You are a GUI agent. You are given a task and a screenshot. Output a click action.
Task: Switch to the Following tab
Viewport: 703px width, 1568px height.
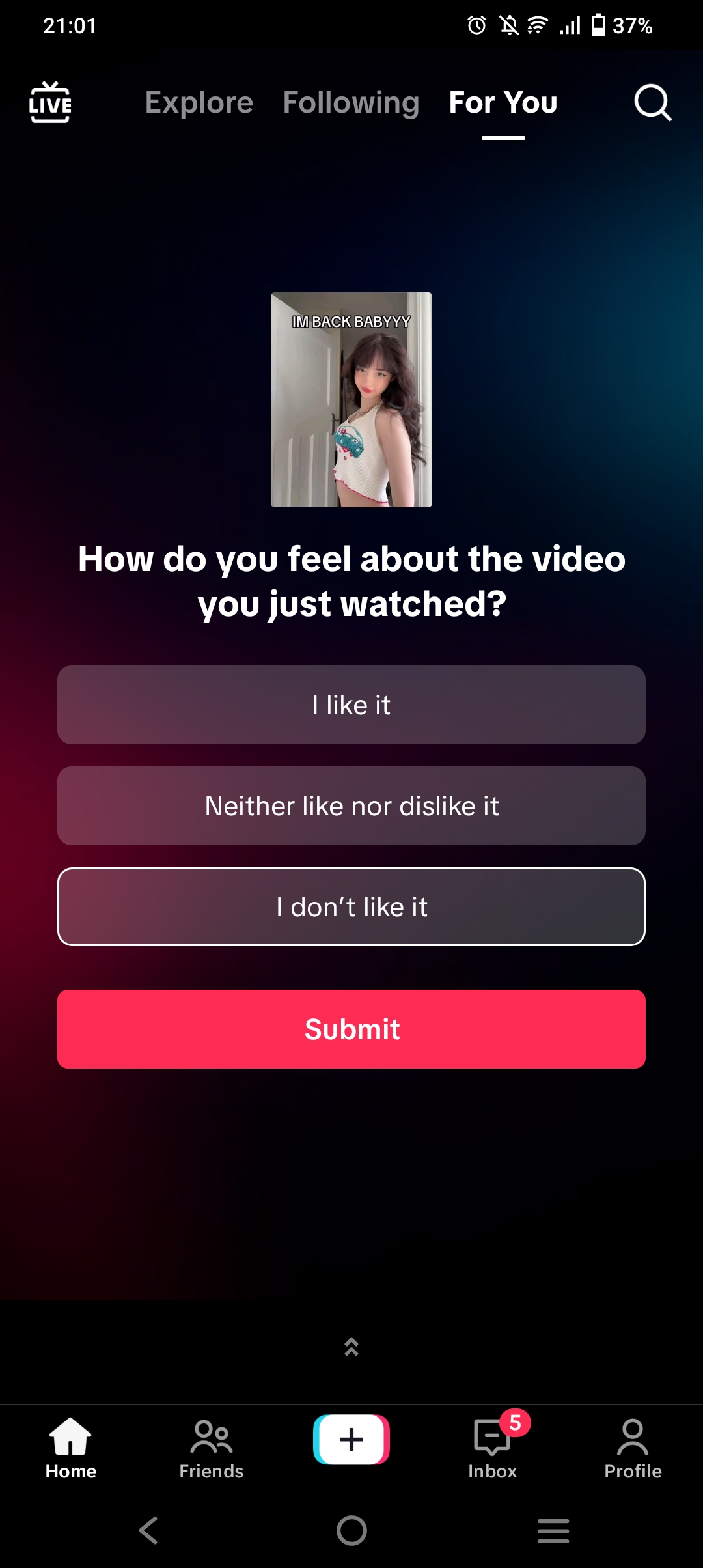tap(351, 102)
